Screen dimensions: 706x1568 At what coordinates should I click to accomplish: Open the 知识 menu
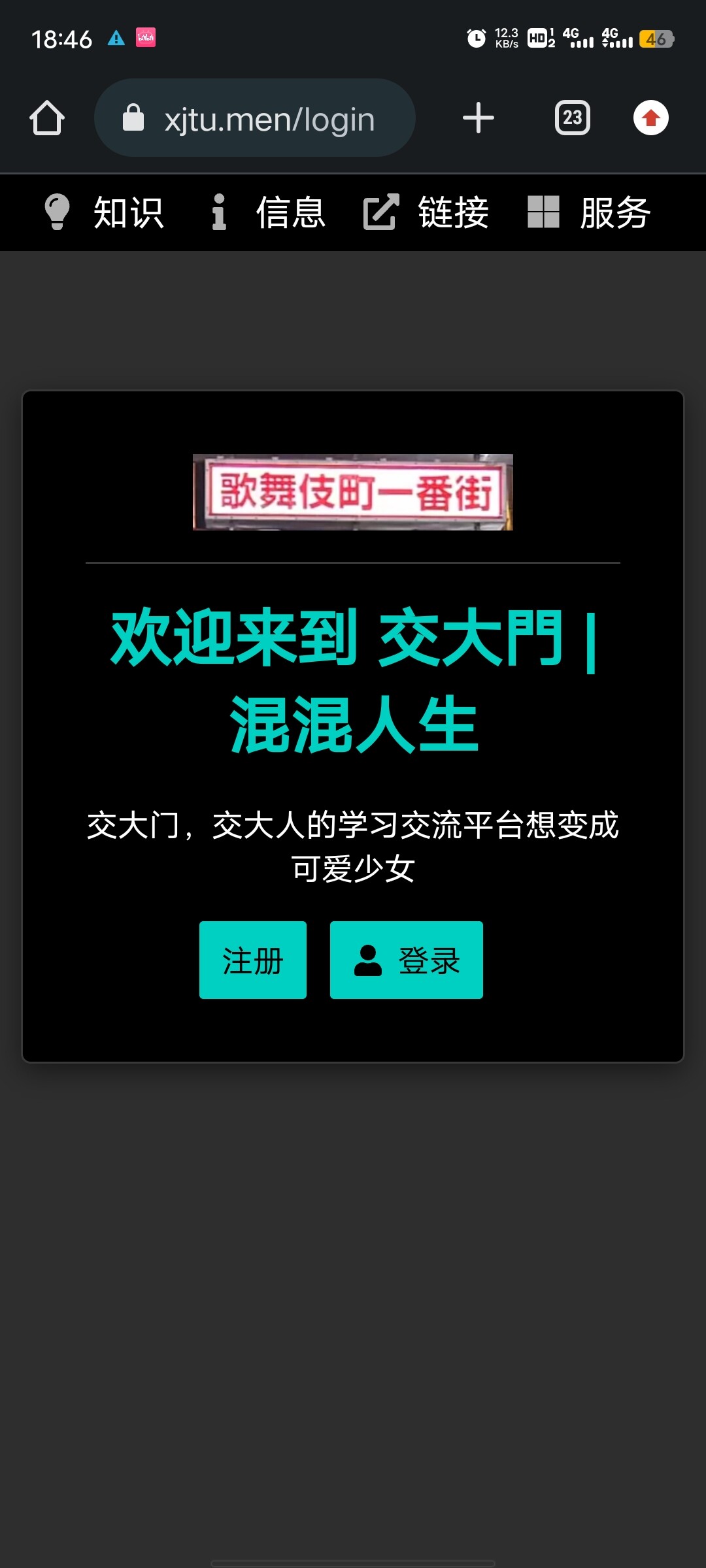105,212
